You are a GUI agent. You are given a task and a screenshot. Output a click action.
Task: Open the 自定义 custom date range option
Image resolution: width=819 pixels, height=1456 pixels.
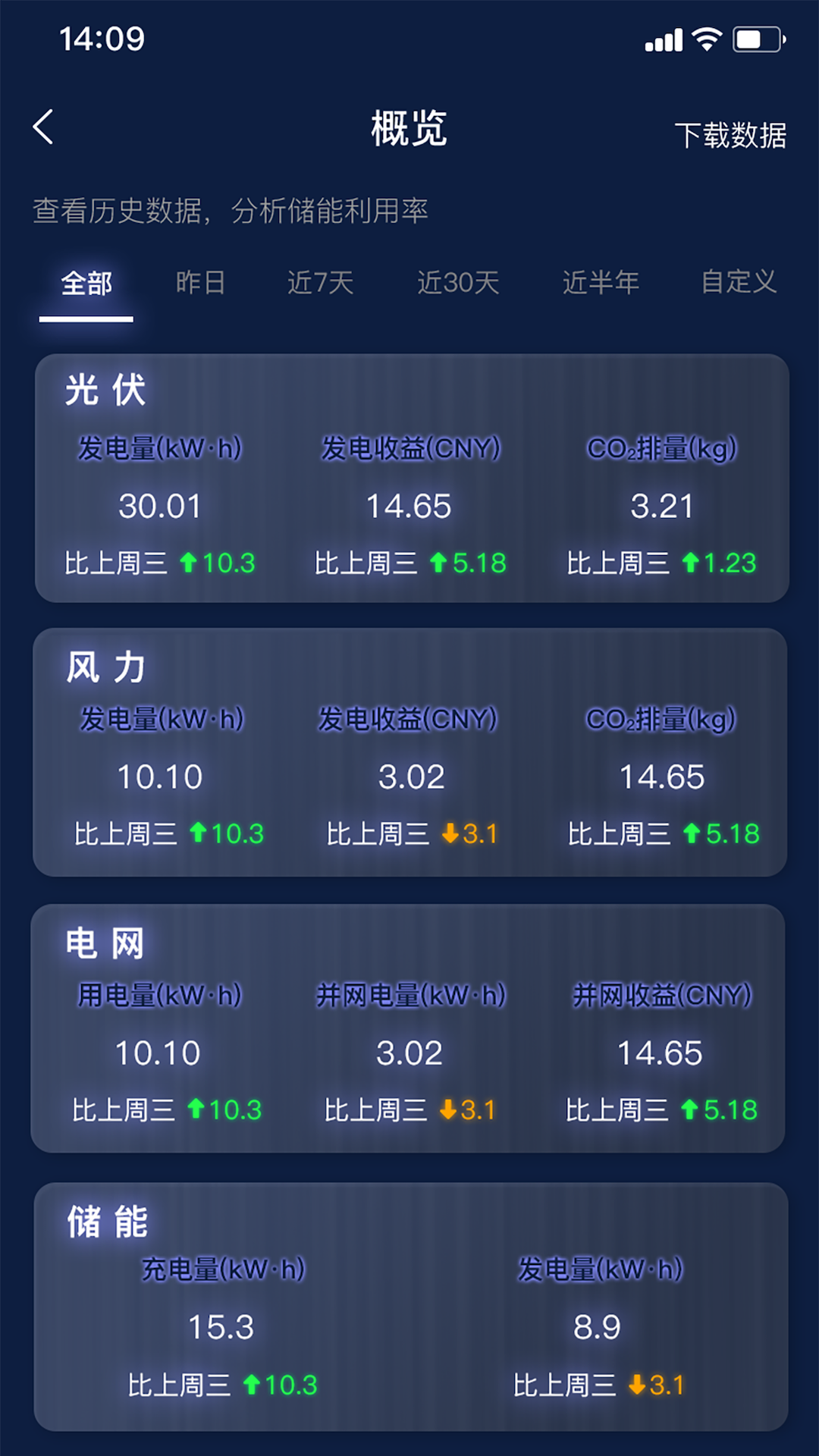[738, 284]
